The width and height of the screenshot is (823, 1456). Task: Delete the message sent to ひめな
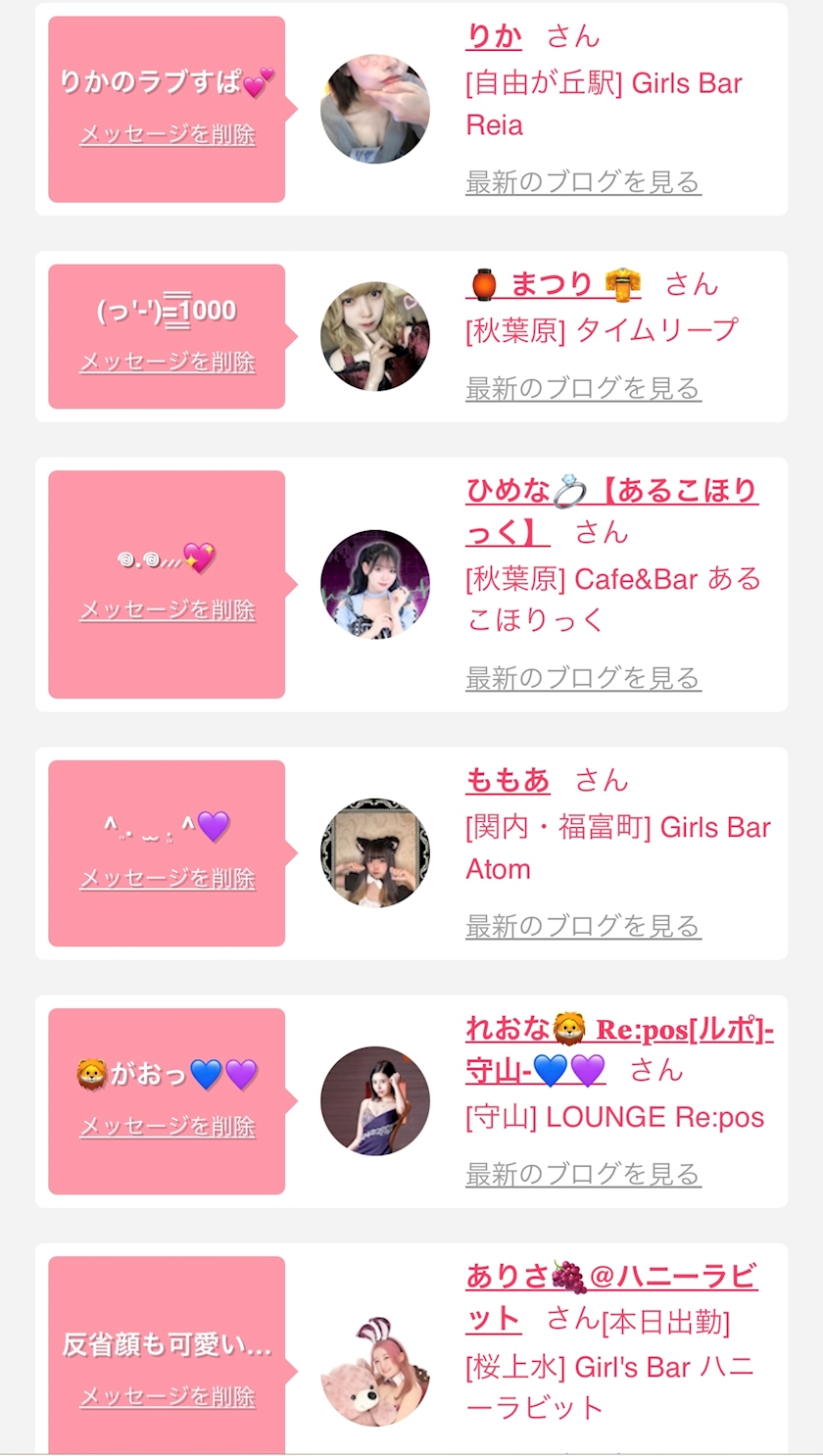click(167, 610)
